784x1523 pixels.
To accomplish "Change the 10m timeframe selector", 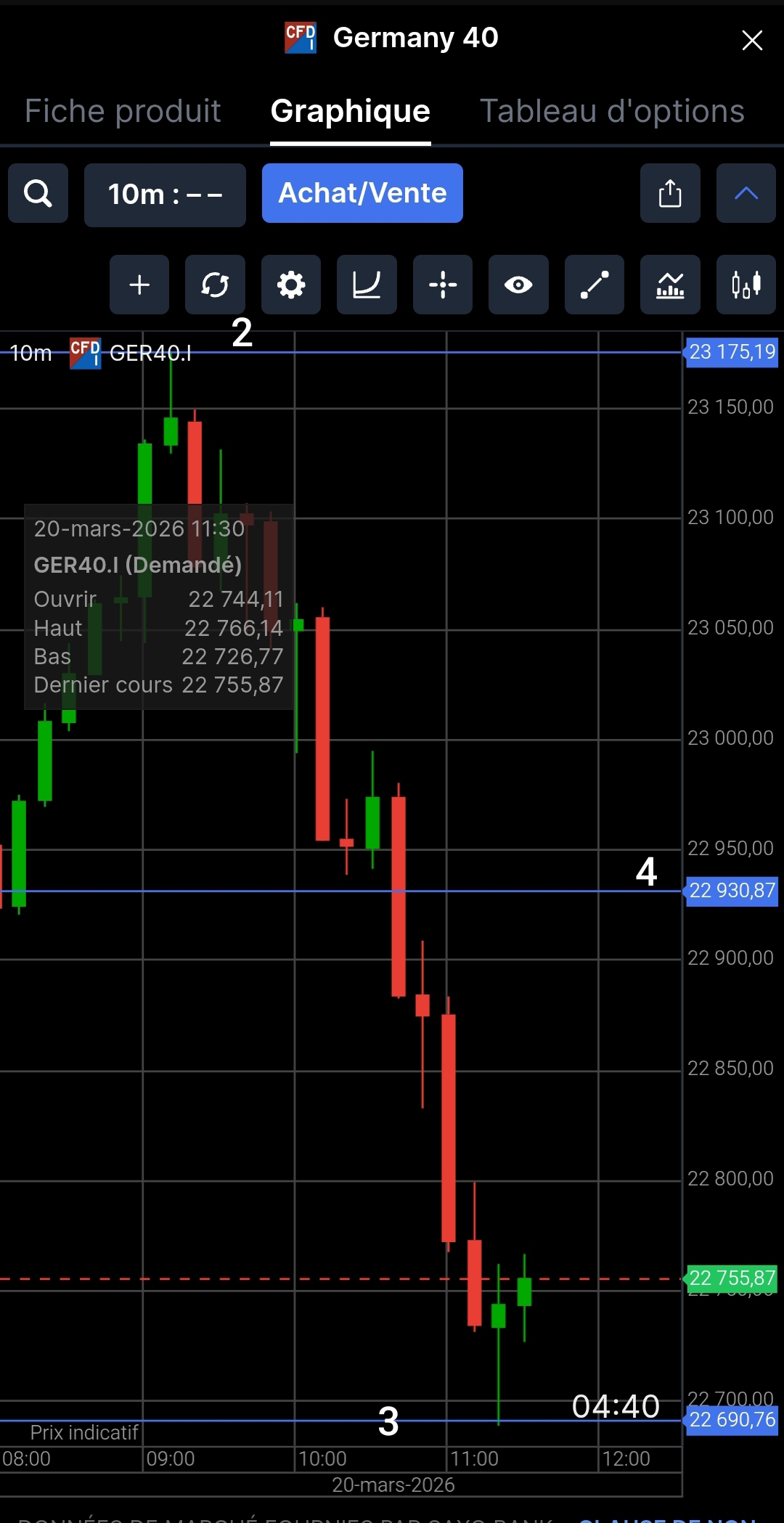I will (x=165, y=195).
